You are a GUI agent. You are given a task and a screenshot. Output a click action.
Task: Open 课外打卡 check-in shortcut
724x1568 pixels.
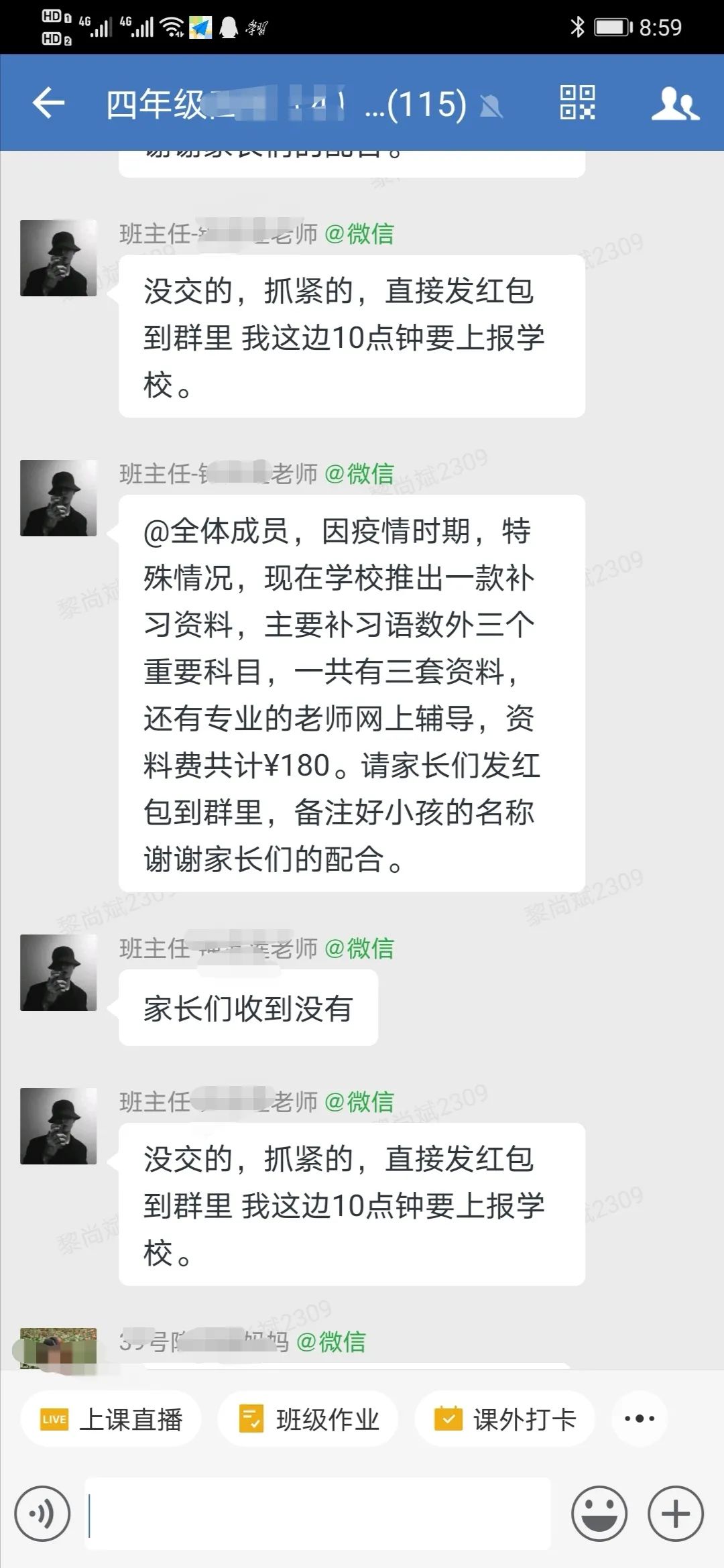[x=505, y=1419]
